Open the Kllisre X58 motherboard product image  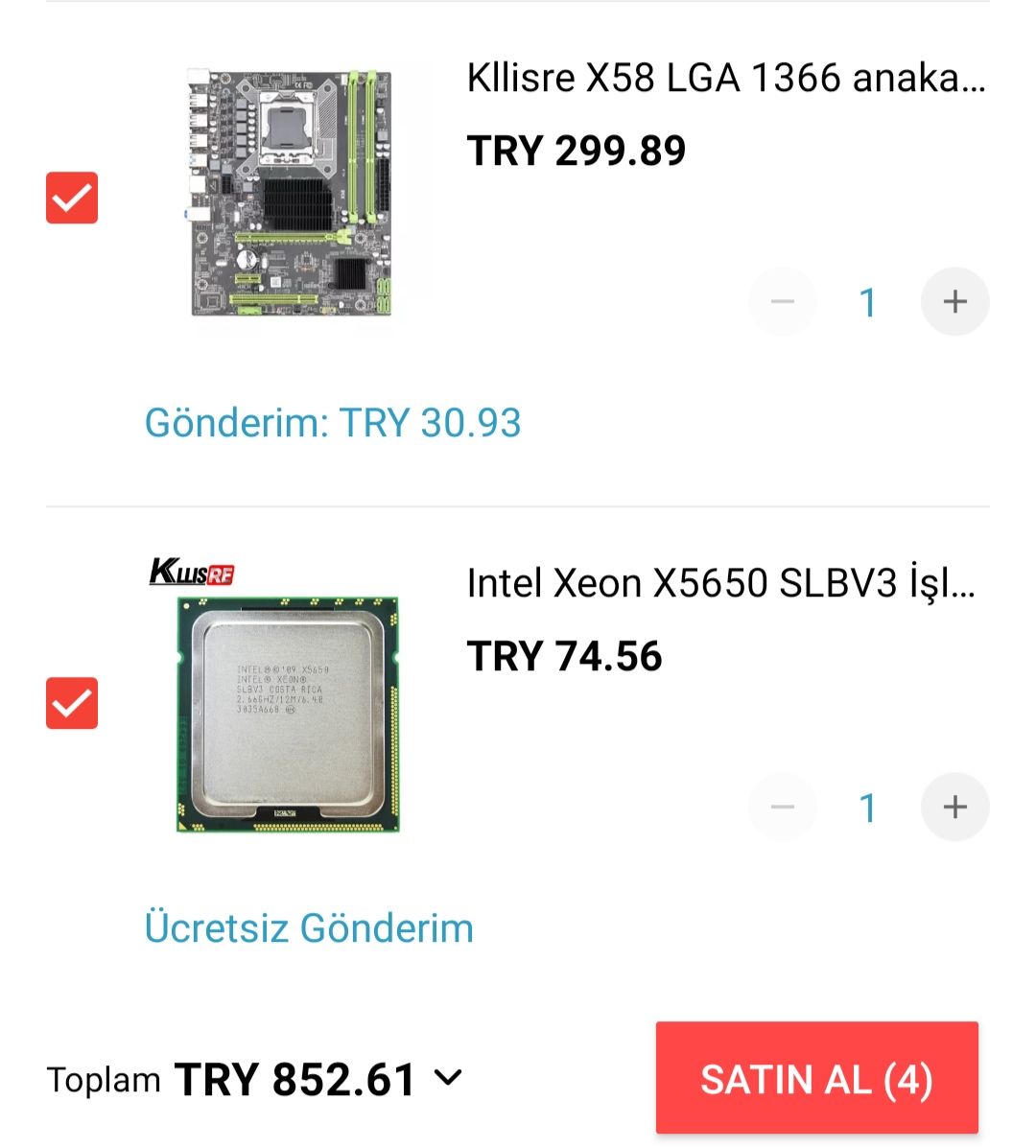pyautogui.click(x=290, y=194)
